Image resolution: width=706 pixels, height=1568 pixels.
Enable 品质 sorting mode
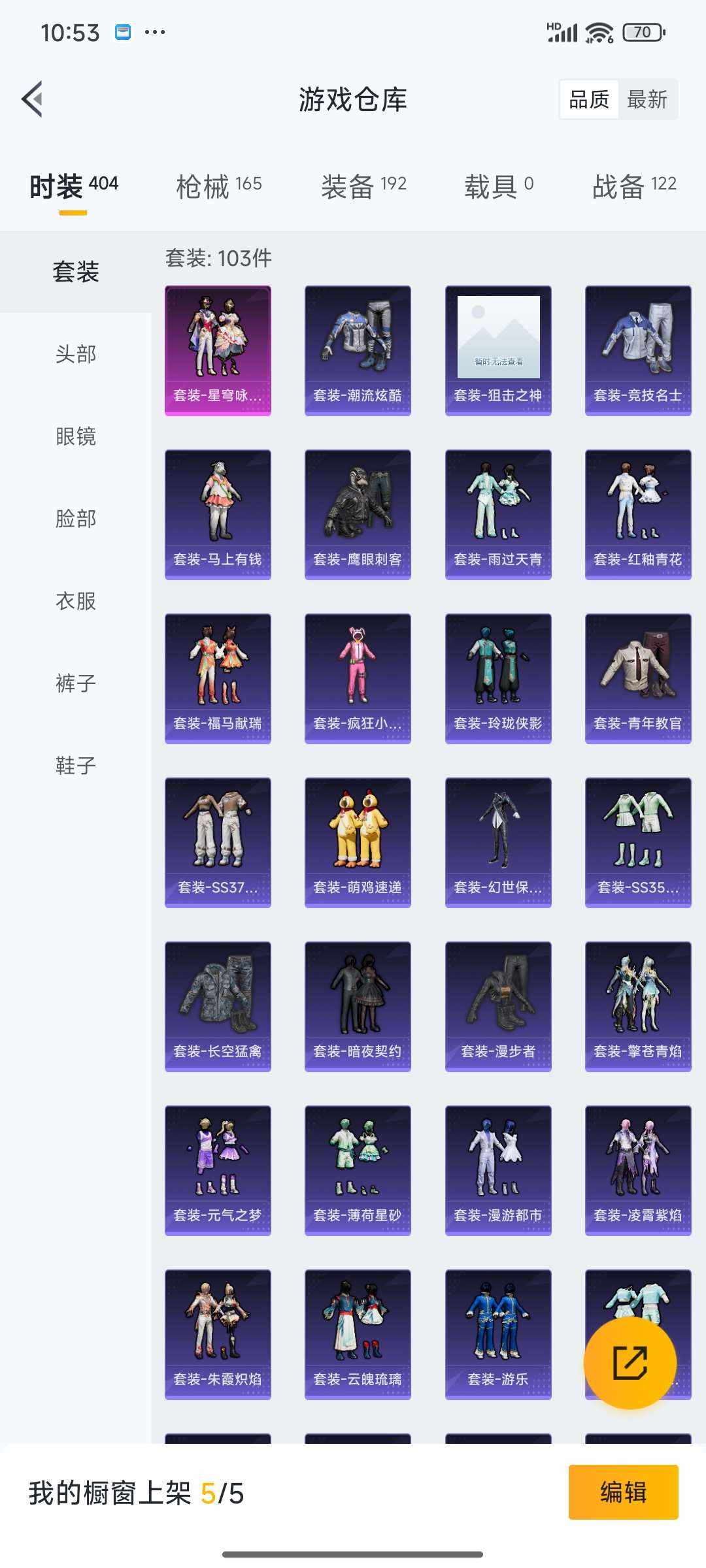(x=588, y=99)
